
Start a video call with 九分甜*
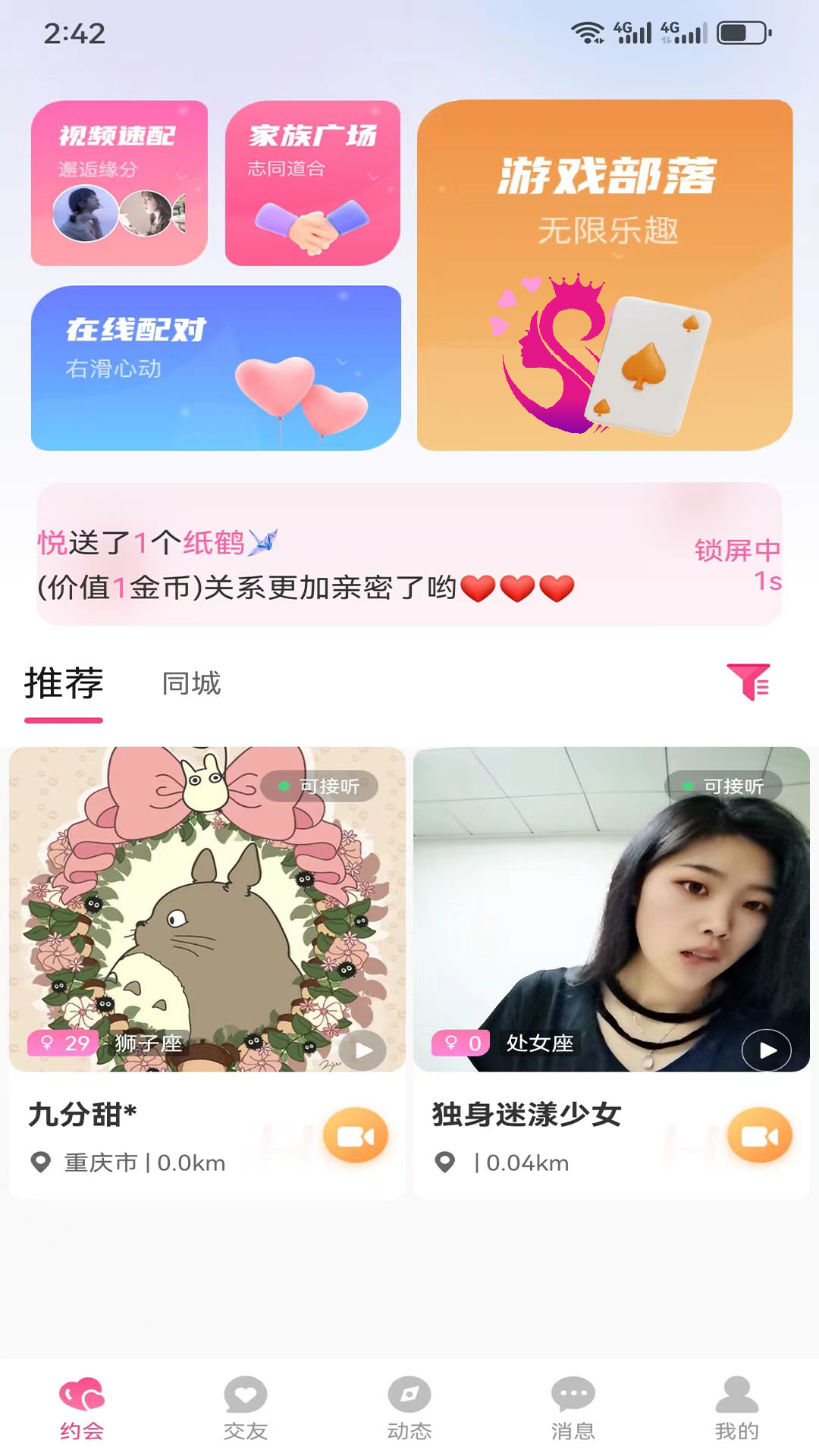(356, 1135)
